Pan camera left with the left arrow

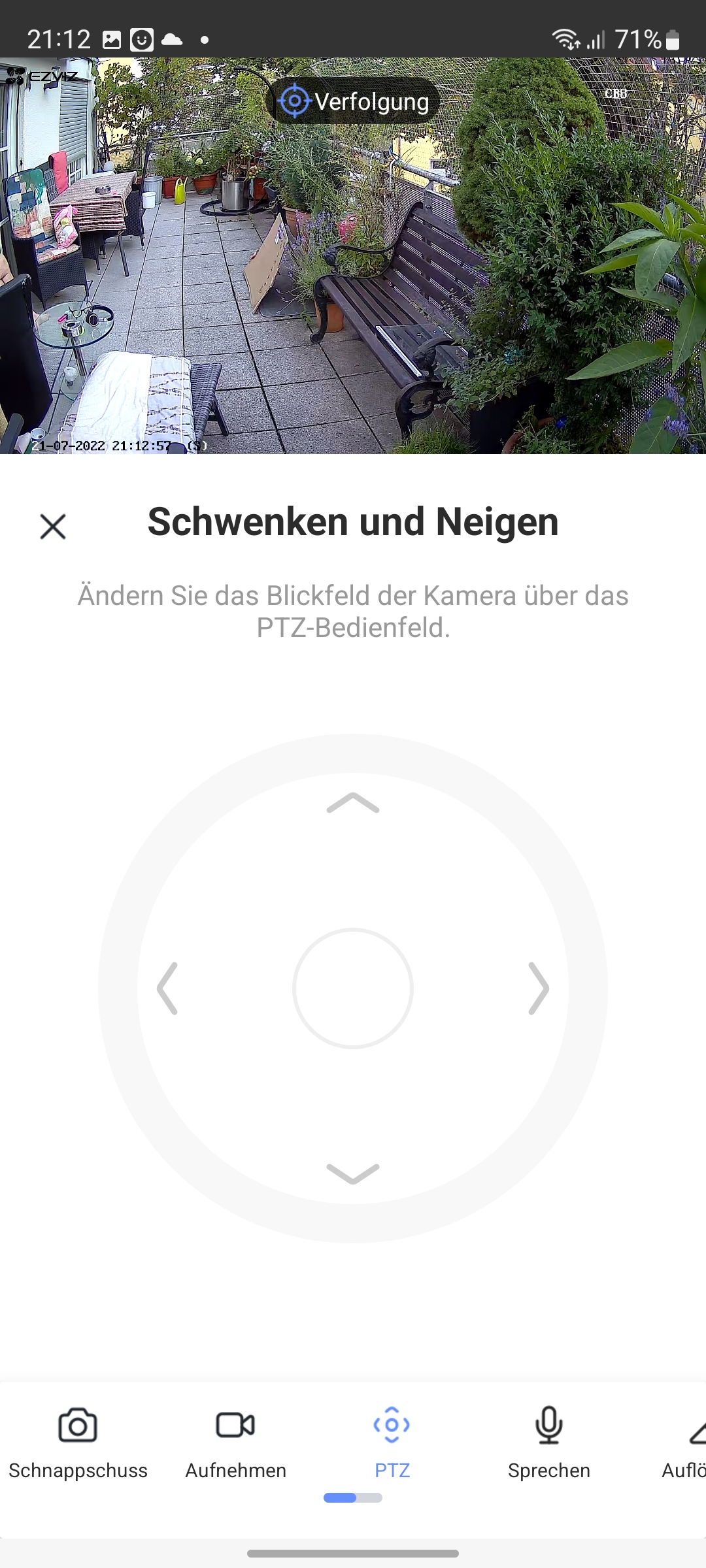pos(167,988)
